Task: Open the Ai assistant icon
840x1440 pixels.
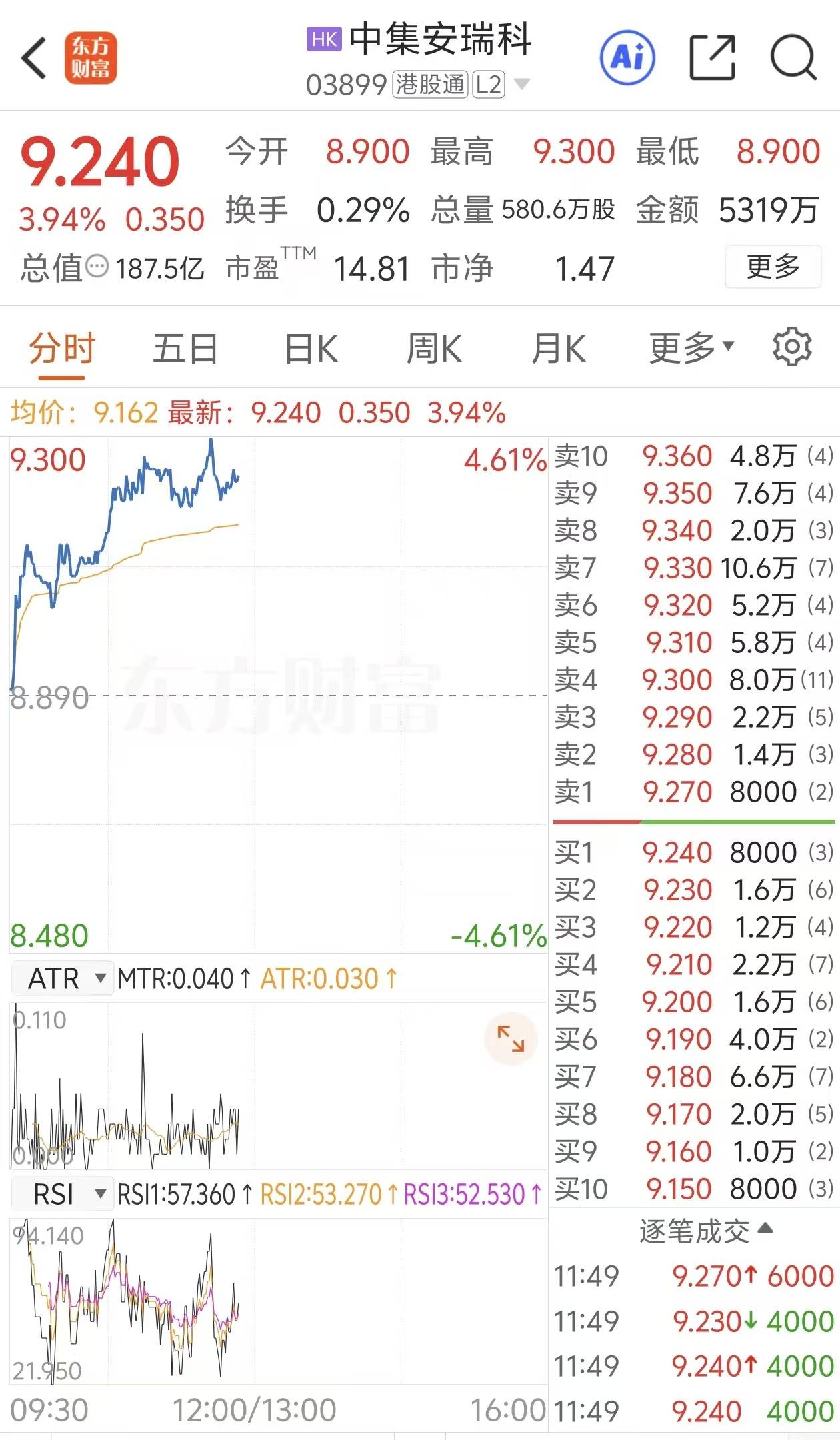Action: [627, 58]
